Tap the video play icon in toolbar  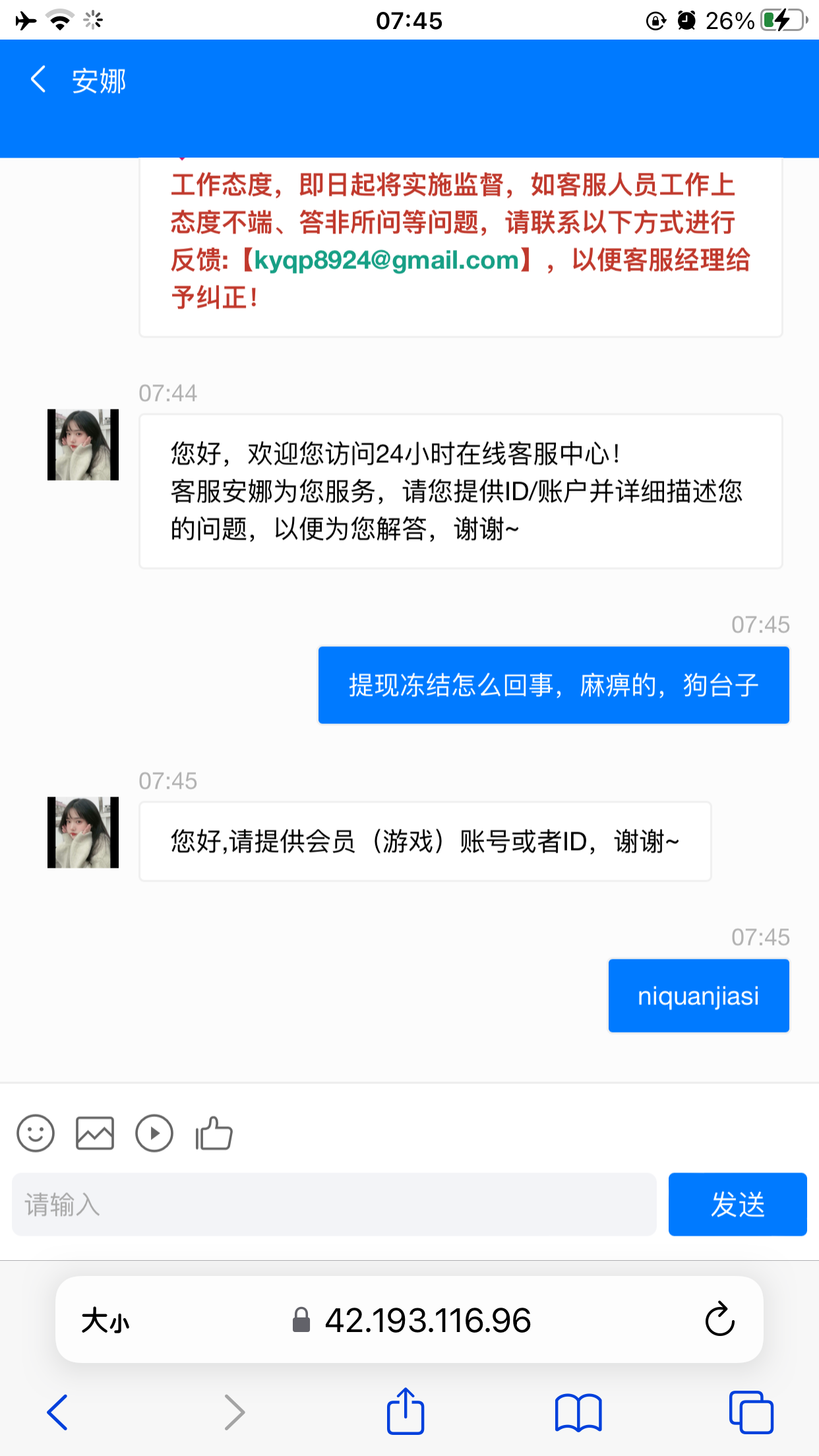[x=154, y=1133]
